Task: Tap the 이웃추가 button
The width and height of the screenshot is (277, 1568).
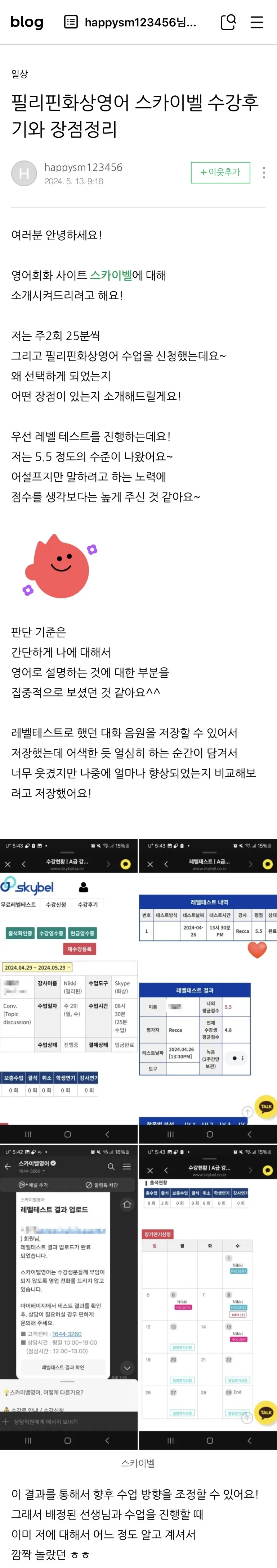Action: pos(220,172)
